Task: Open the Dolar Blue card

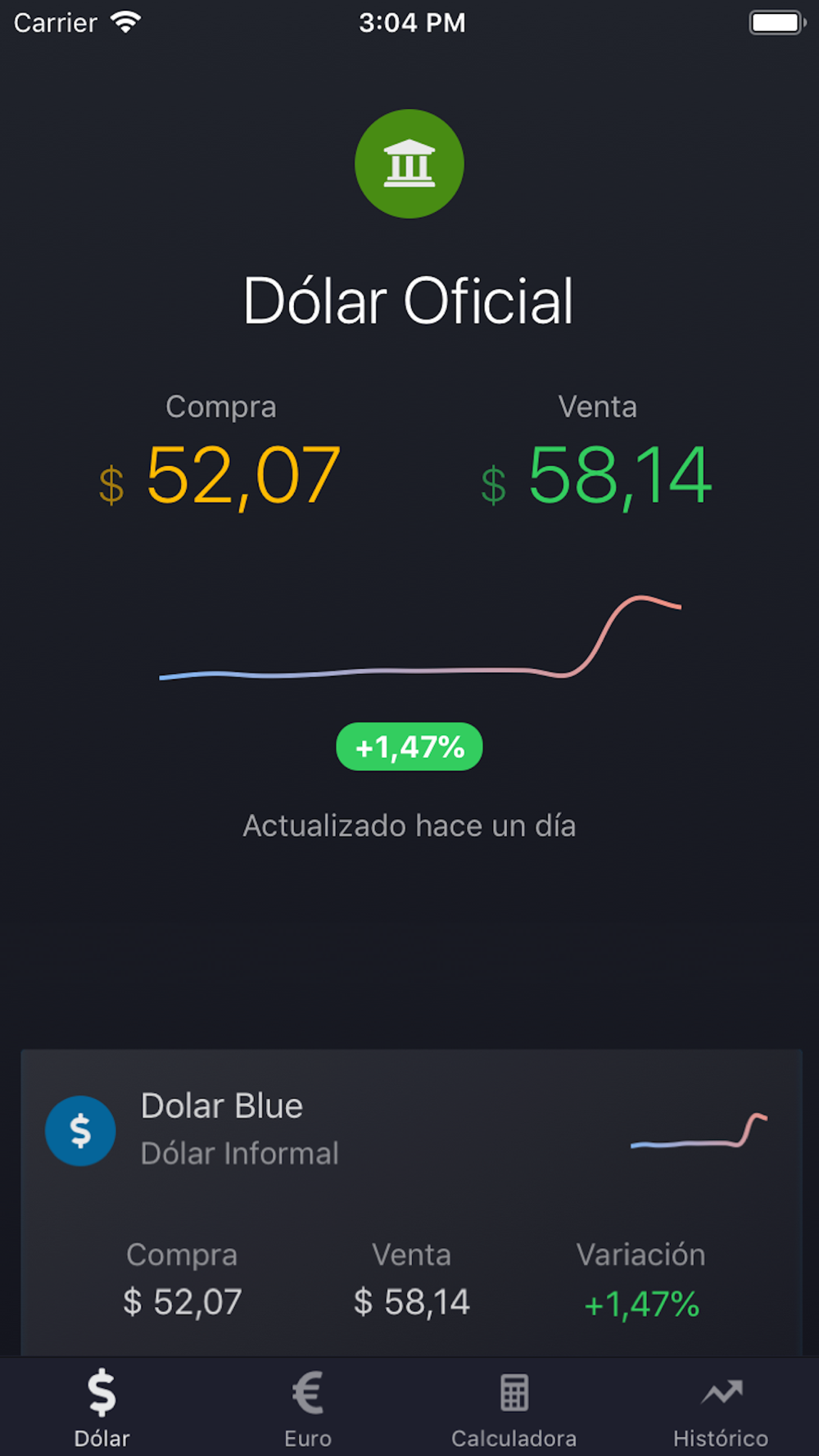Action: [x=411, y=1202]
